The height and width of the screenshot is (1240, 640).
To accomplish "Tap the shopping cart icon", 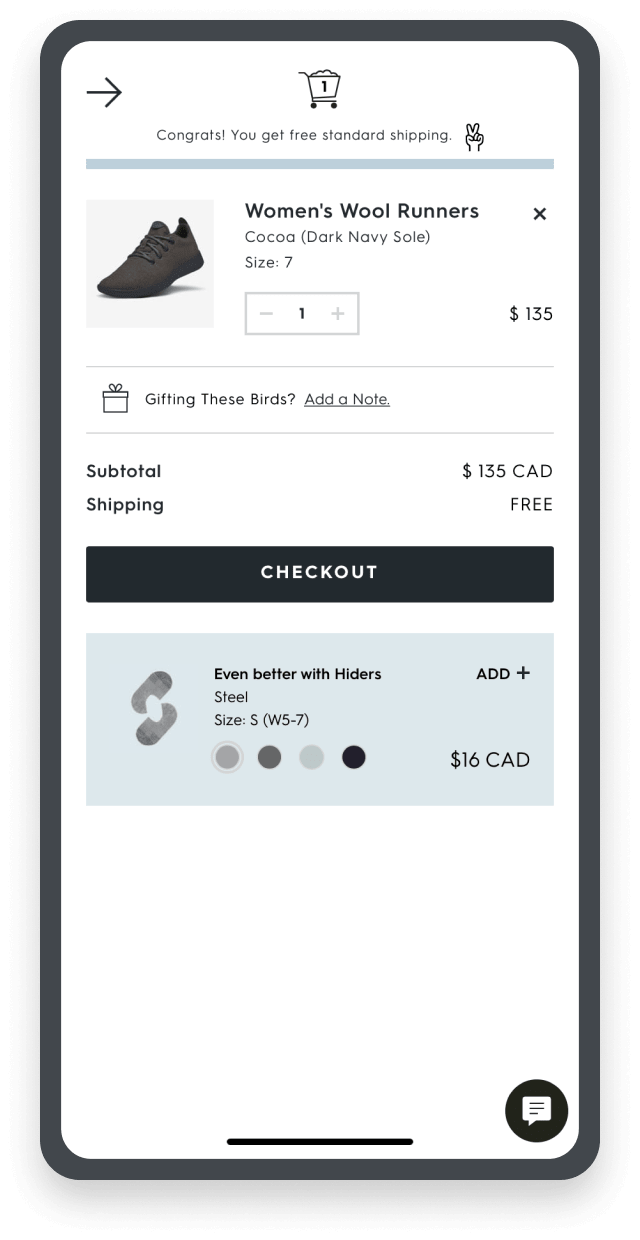I will coord(320,89).
